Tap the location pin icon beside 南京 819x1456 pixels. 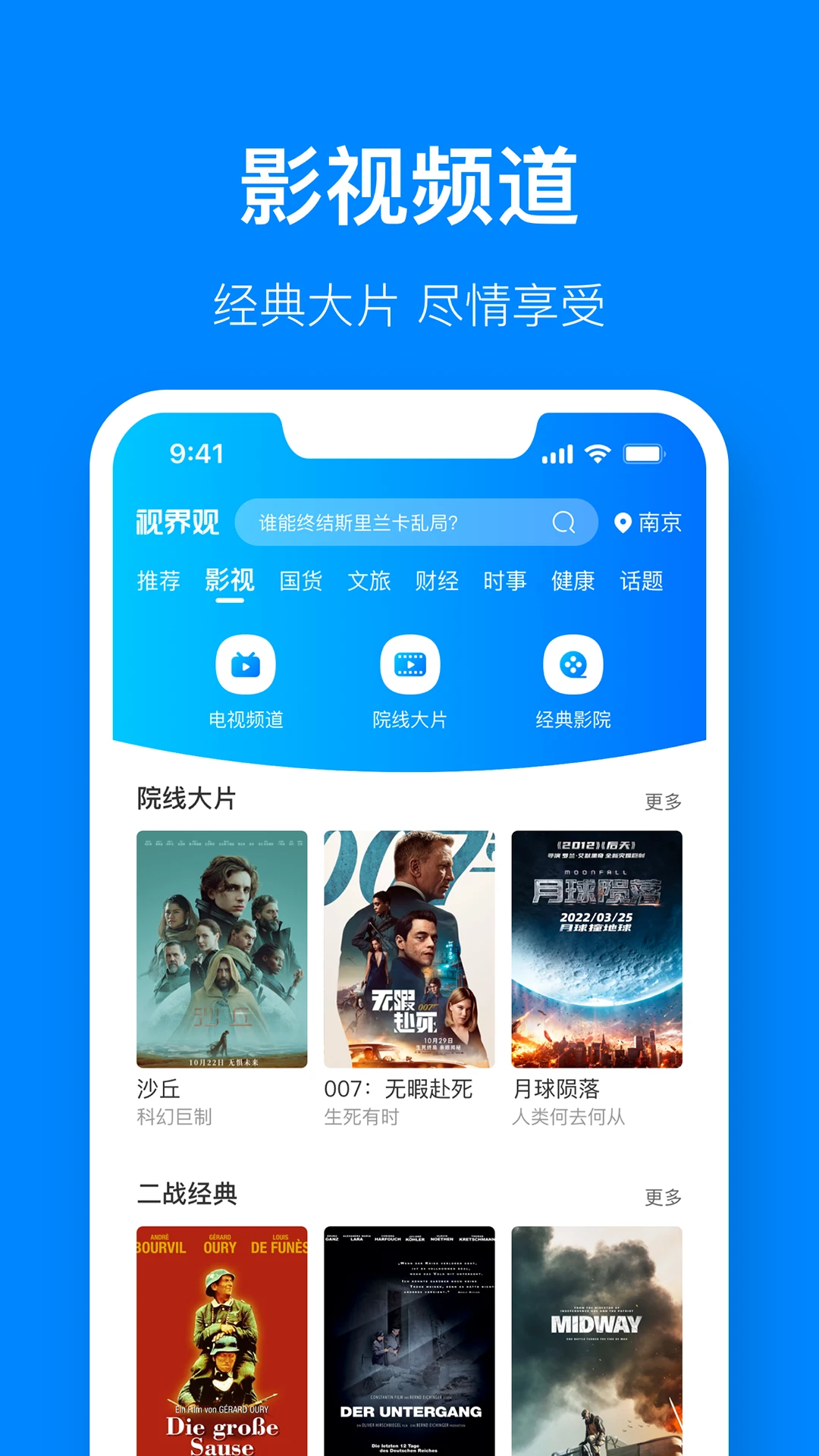(623, 522)
